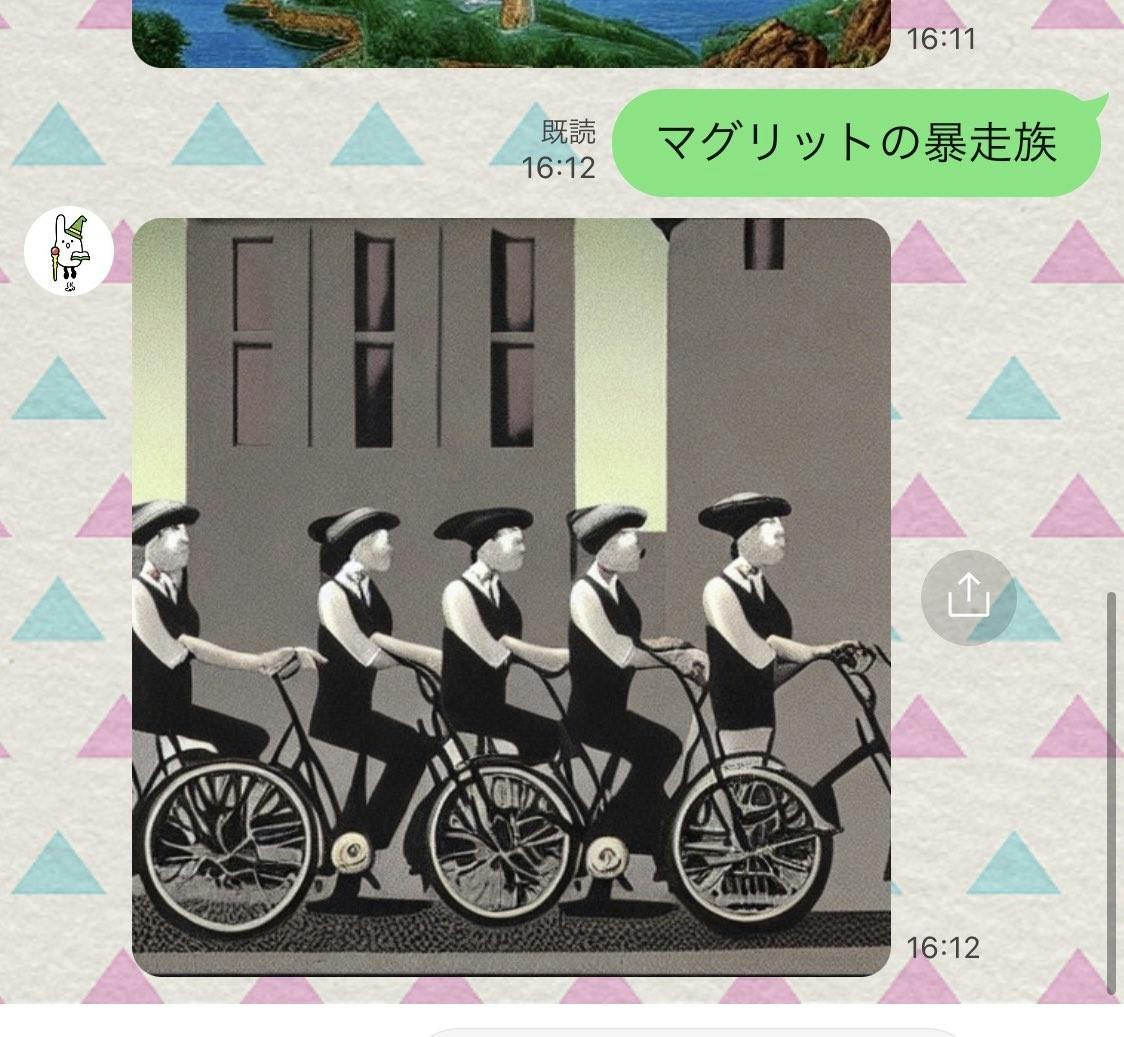Image resolution: width=1124 pixels, height=1037 pixels.
Task: Open the landscape image sent at 16:11
Action: point(511,32)
